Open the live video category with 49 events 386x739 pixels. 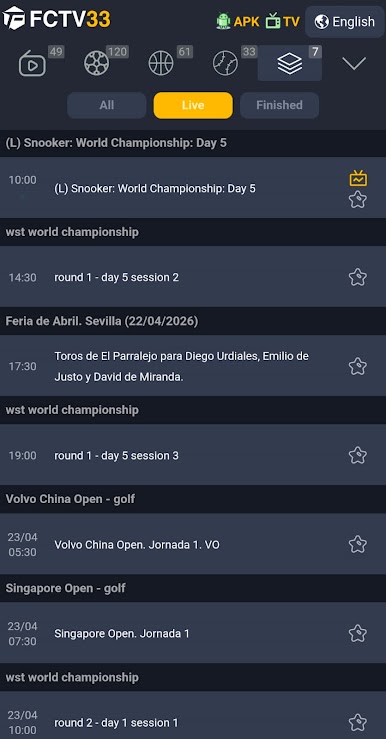coord(32,63)
